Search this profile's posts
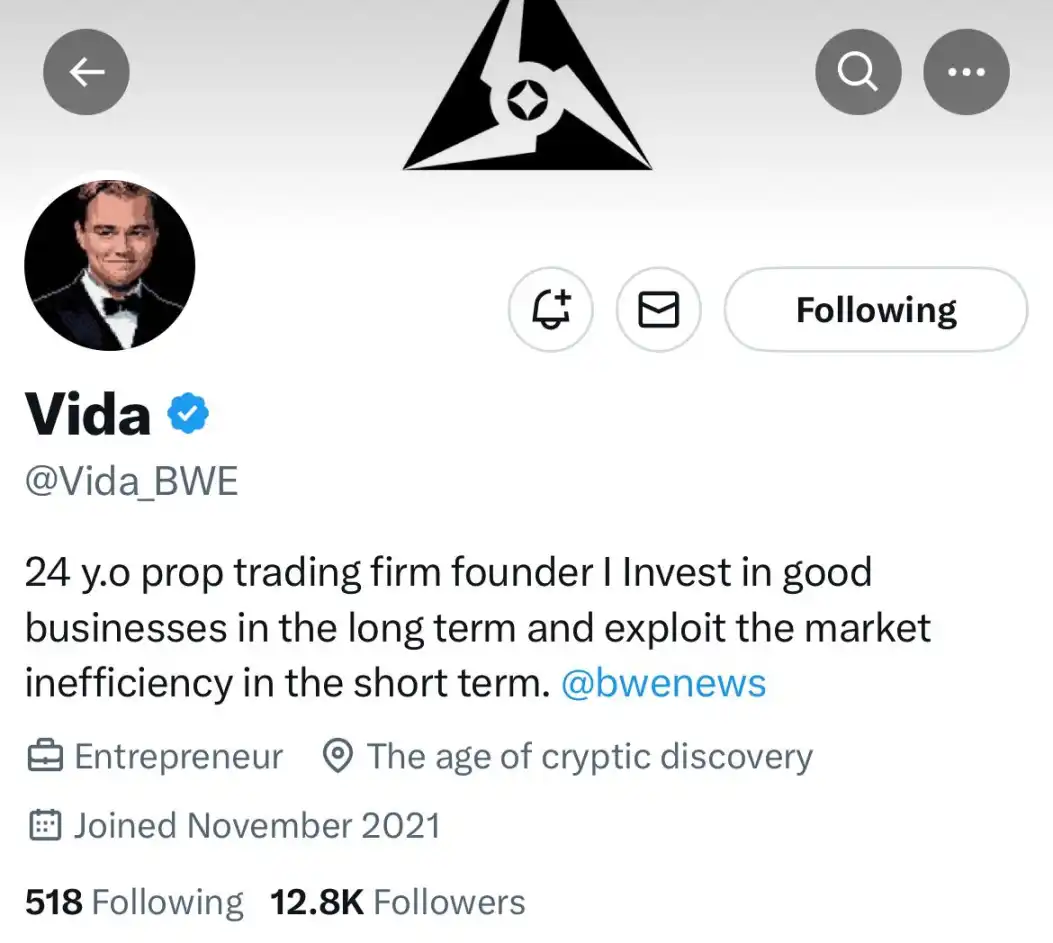The width and height of the screenshot is (1053, 943). coord(858,72)
